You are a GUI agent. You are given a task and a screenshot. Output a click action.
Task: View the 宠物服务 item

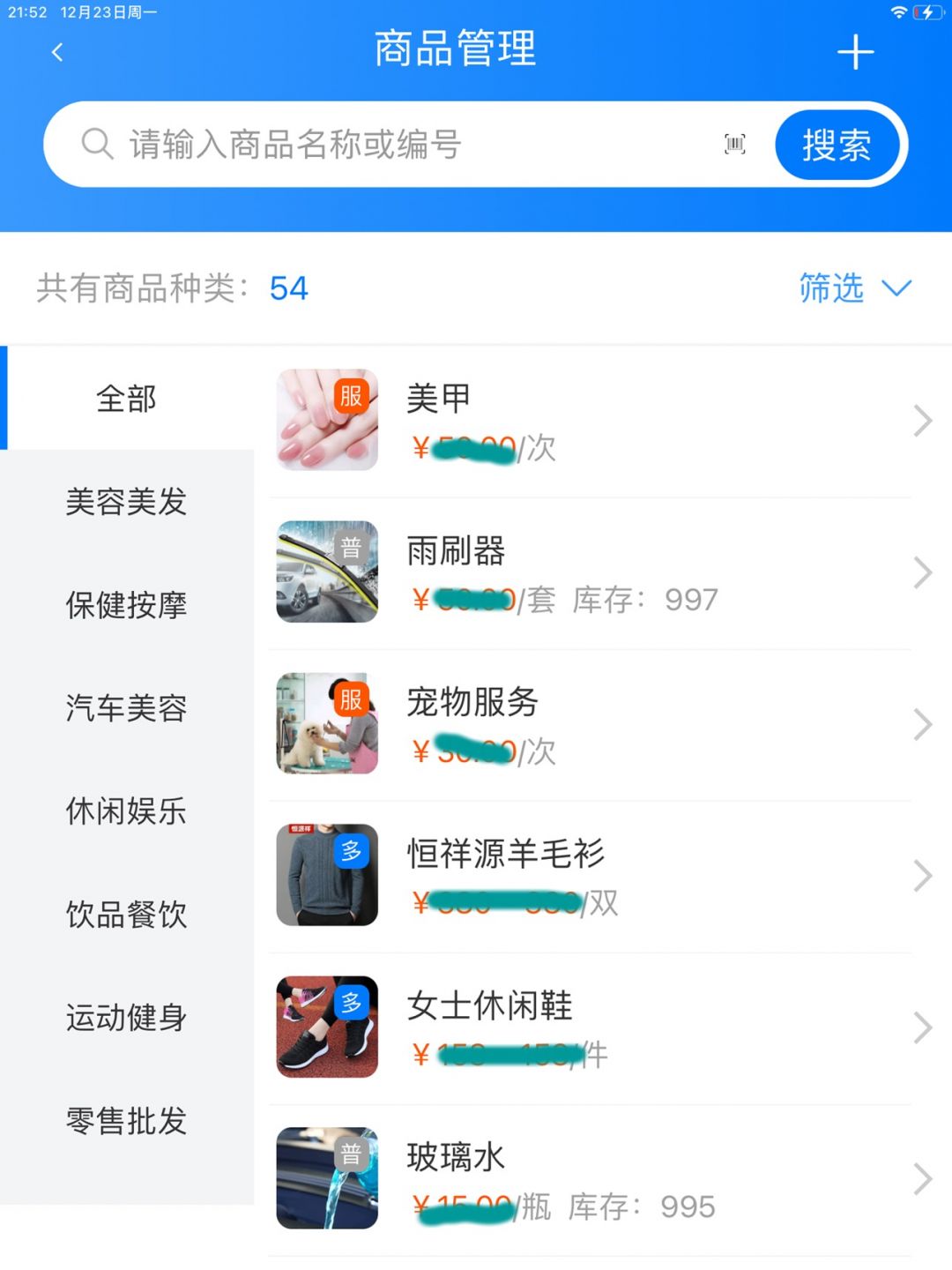(591, 725)
